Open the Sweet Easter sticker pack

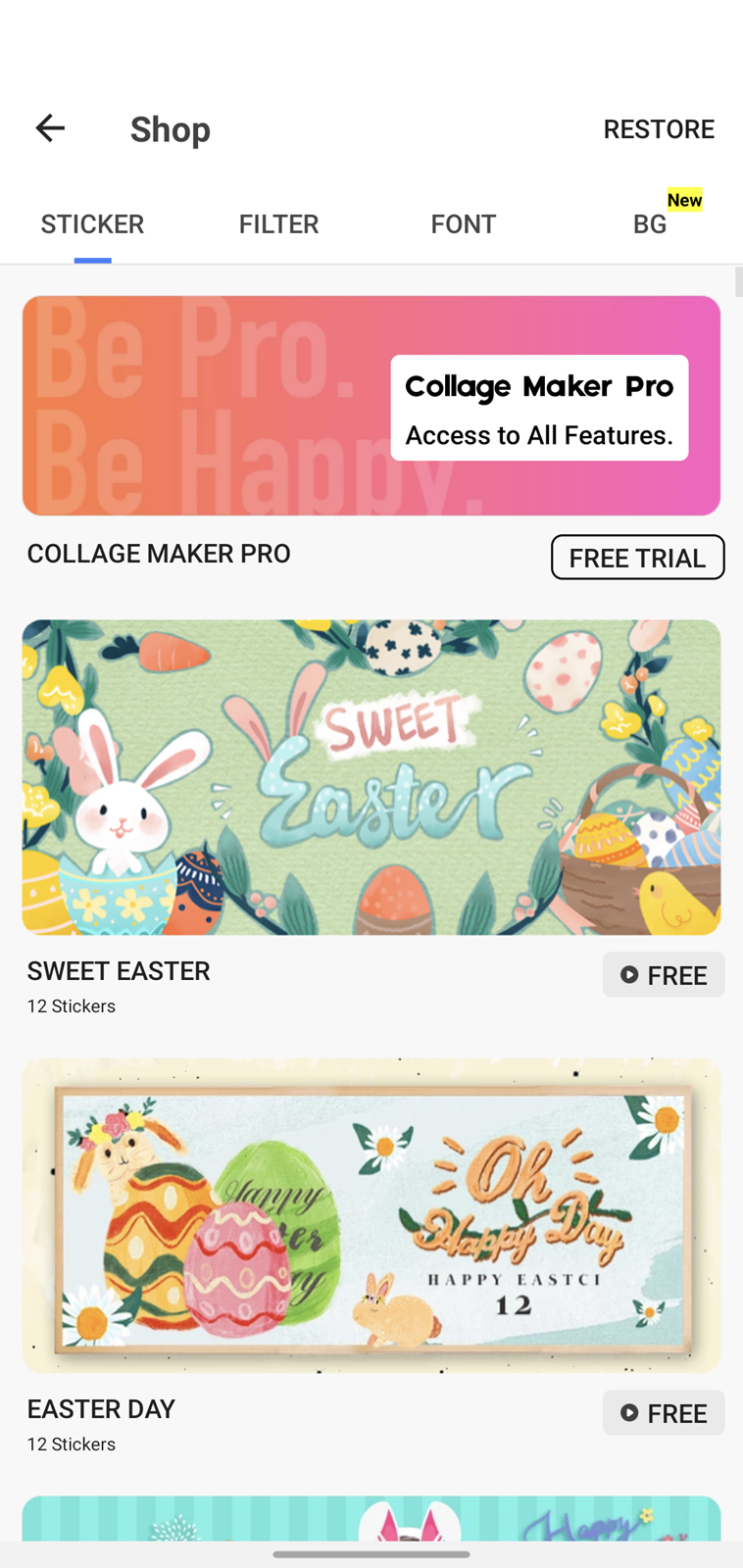tap(371, 777)
